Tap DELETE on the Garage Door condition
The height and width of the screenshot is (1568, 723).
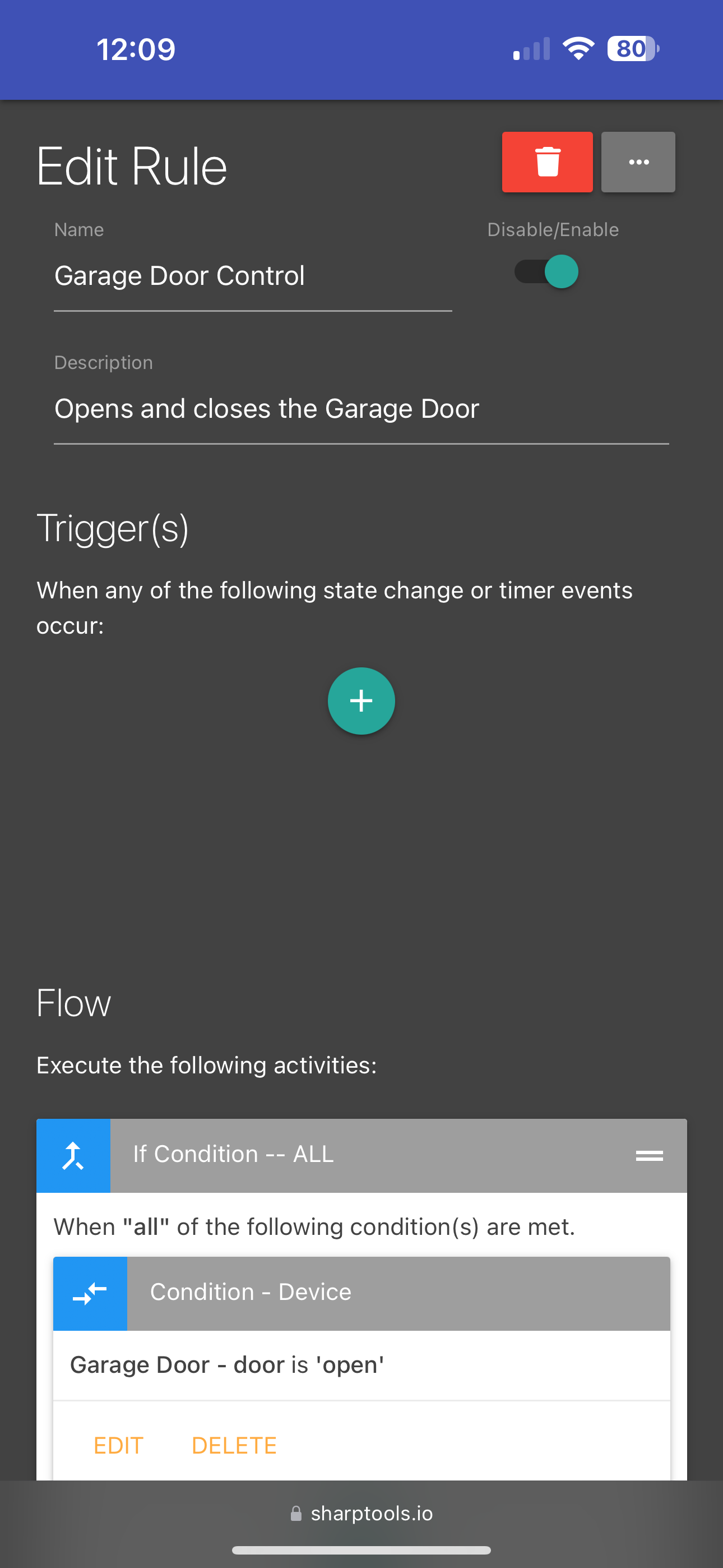coord(234,1445)
